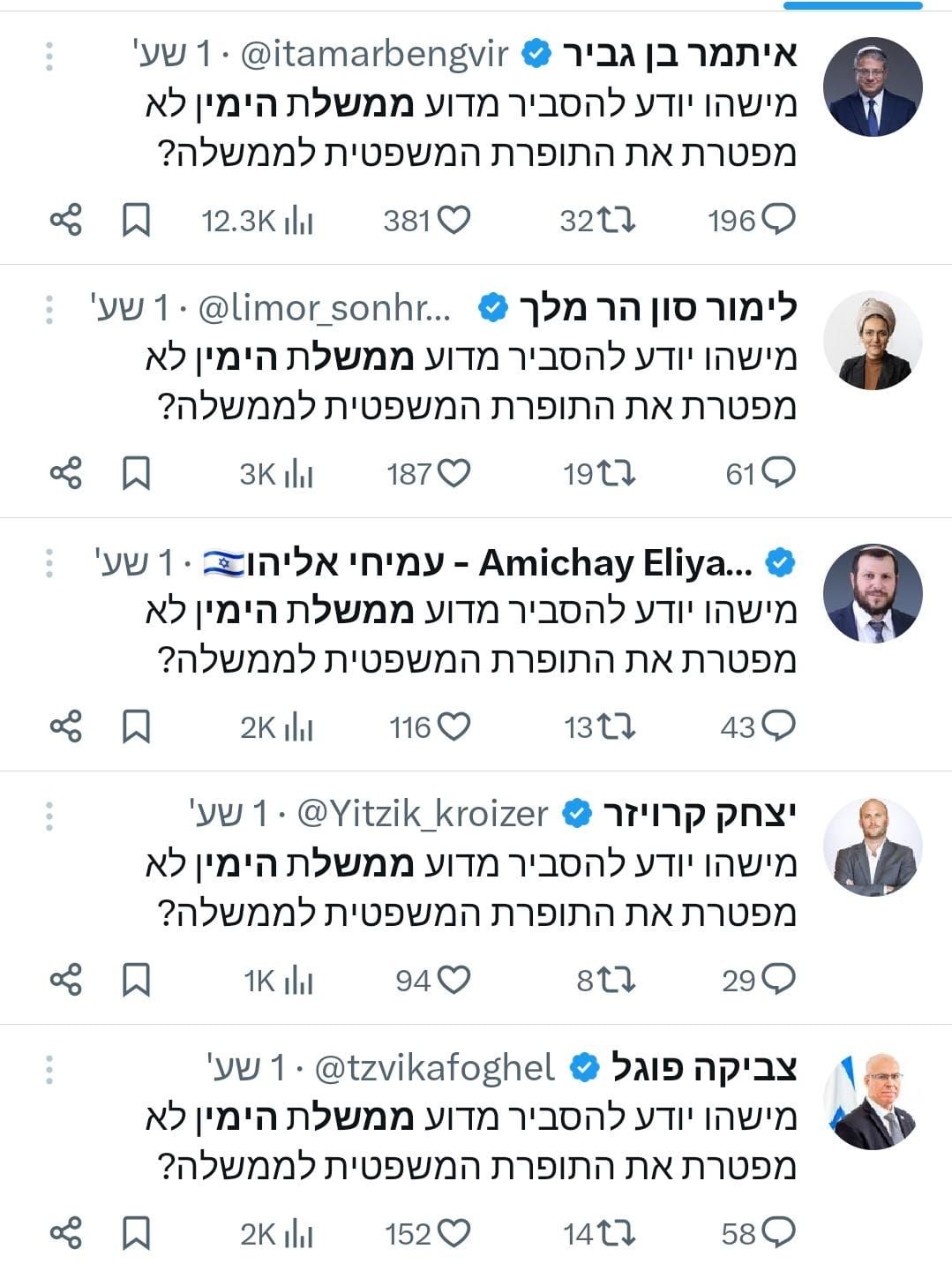The height and width of the screenshot is (1264, 952).
Task: Like Itamar Ben Gvir's tweet
Action: coord(454,220)
